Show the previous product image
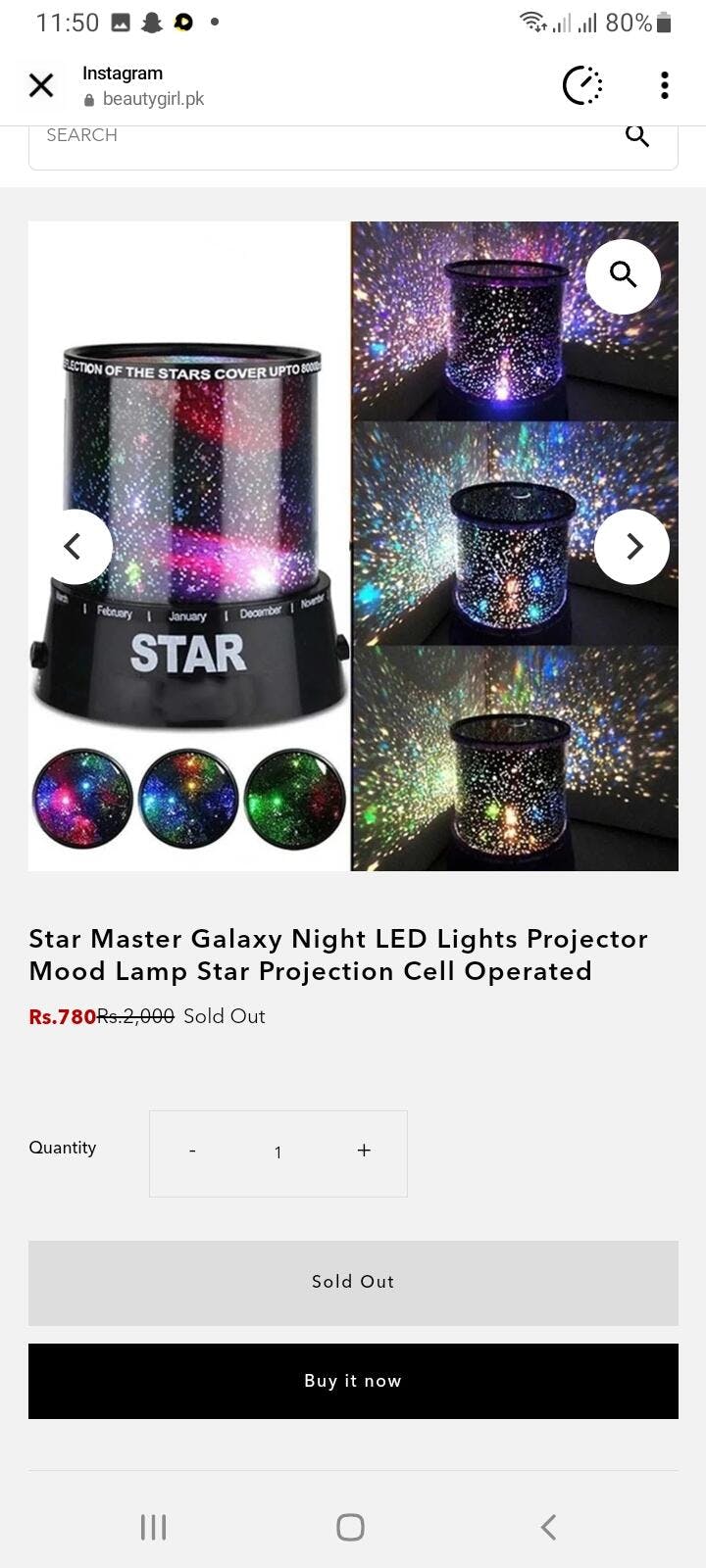 75,546
